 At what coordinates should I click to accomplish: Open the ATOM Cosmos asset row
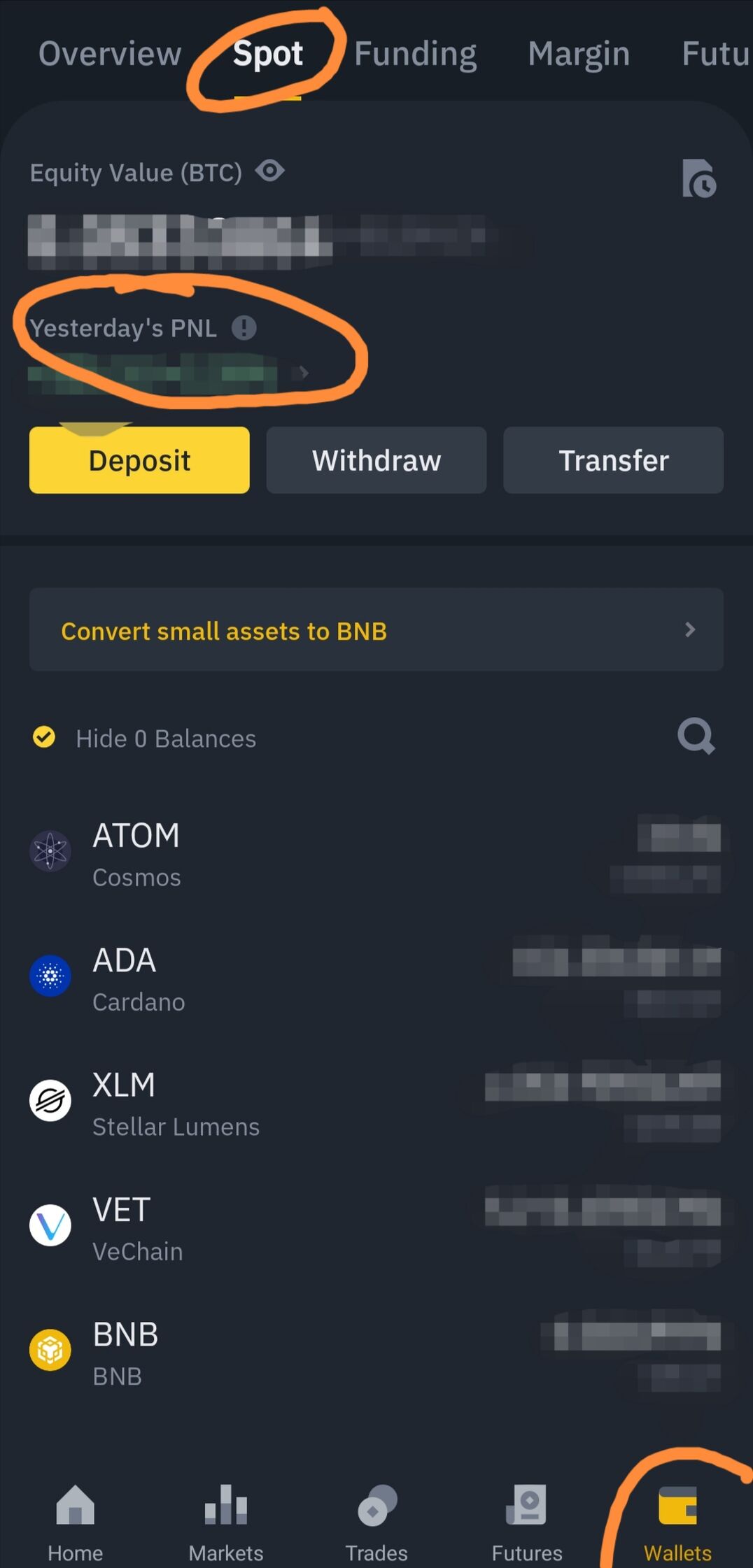pyautogui.click(x=376, y=854)
